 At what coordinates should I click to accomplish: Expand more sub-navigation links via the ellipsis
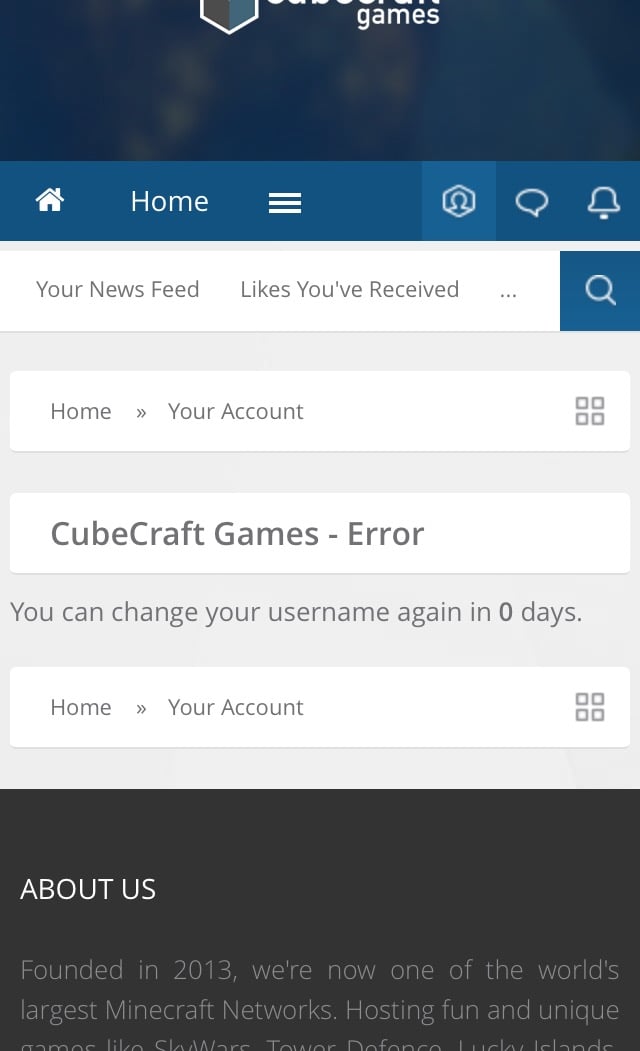click(x=509, y=294)
